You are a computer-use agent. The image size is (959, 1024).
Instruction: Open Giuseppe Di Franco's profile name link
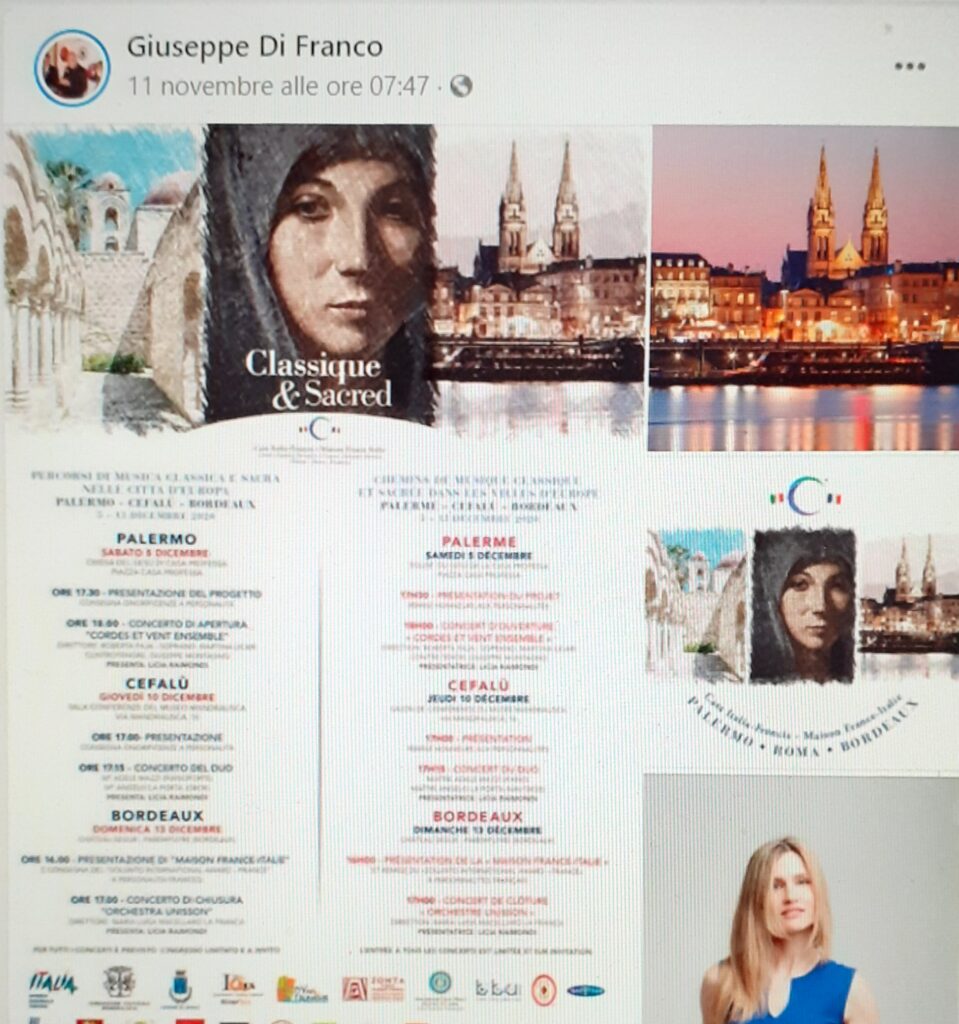254,47
